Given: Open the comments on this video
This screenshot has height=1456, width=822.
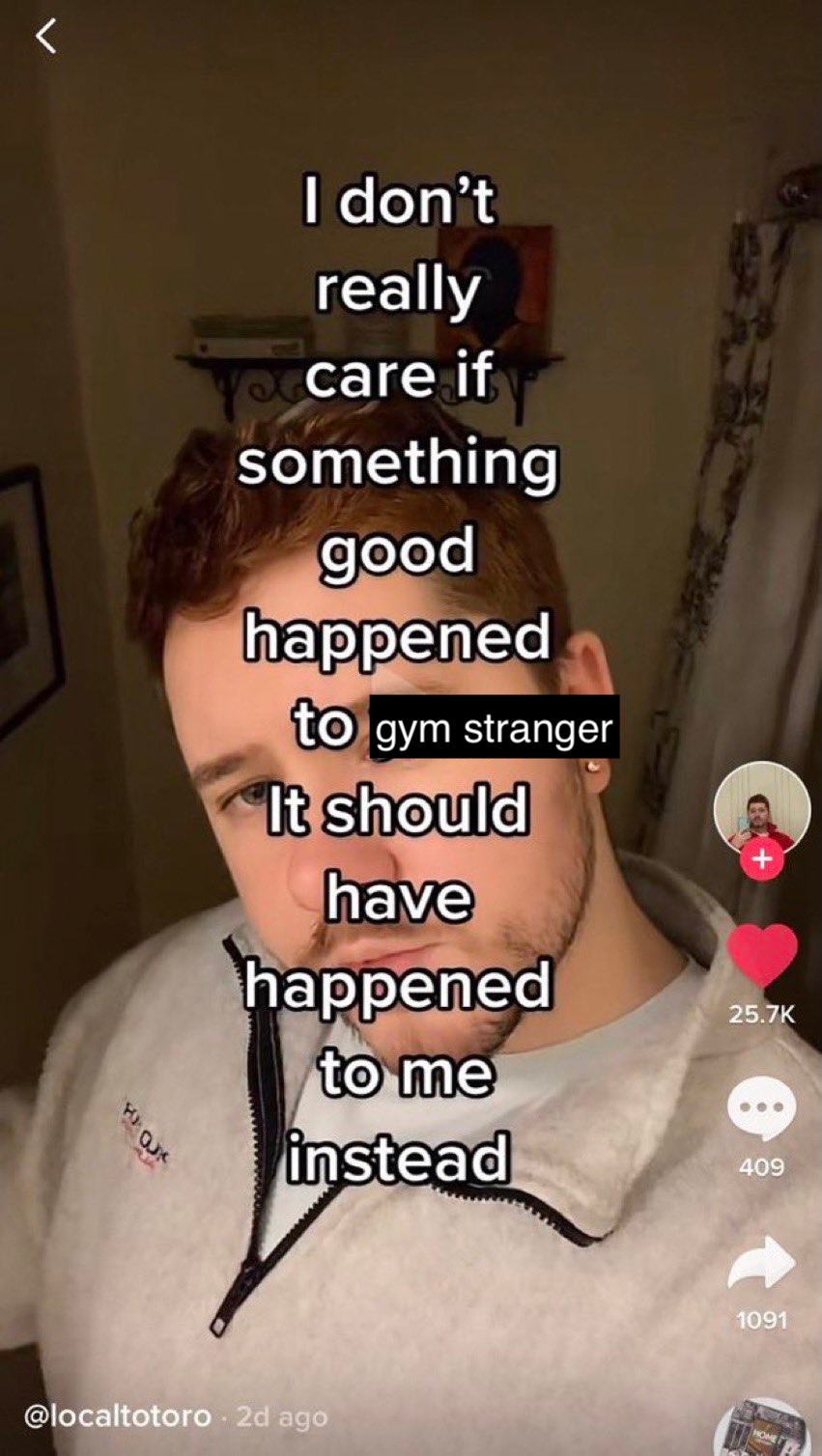Looking at the screenshot, I should 762,1108.
